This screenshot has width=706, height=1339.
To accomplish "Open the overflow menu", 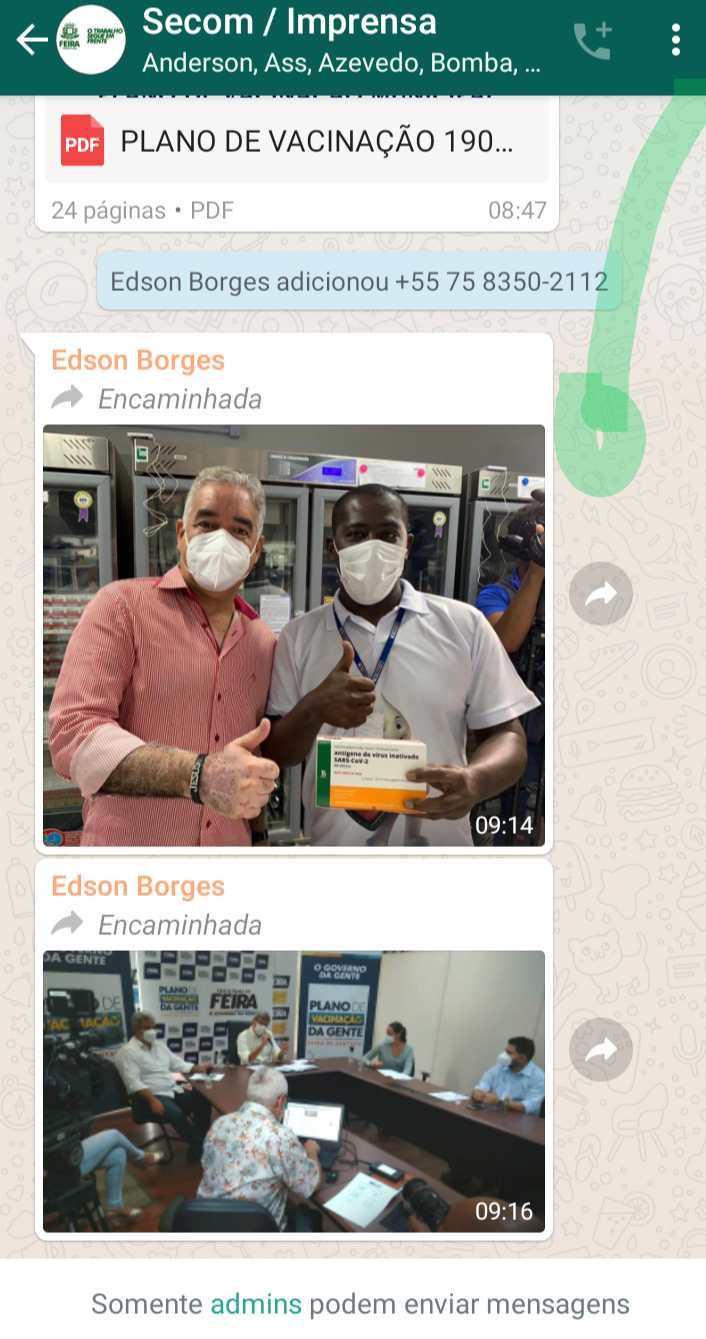I will point(676,40).
